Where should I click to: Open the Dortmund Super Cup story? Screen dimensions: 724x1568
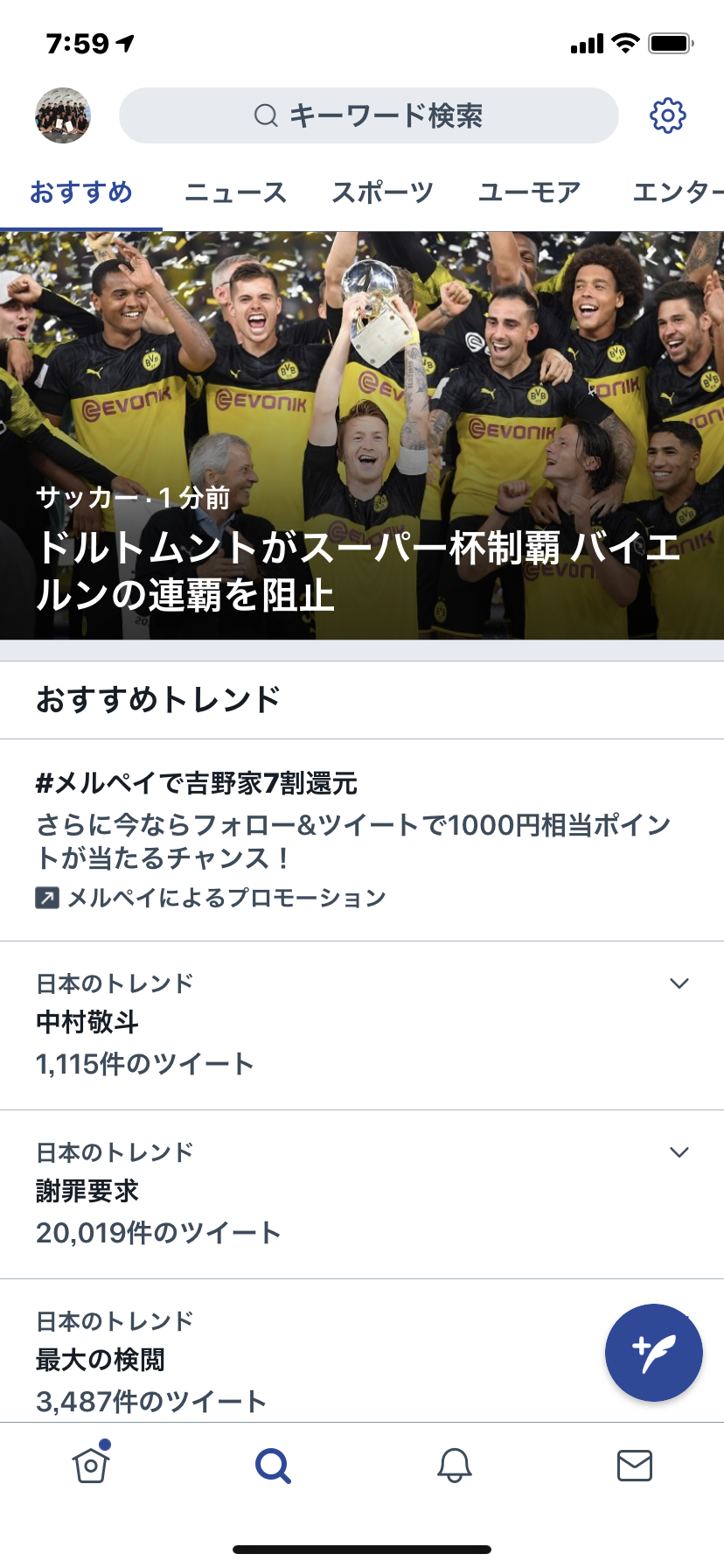362,437
